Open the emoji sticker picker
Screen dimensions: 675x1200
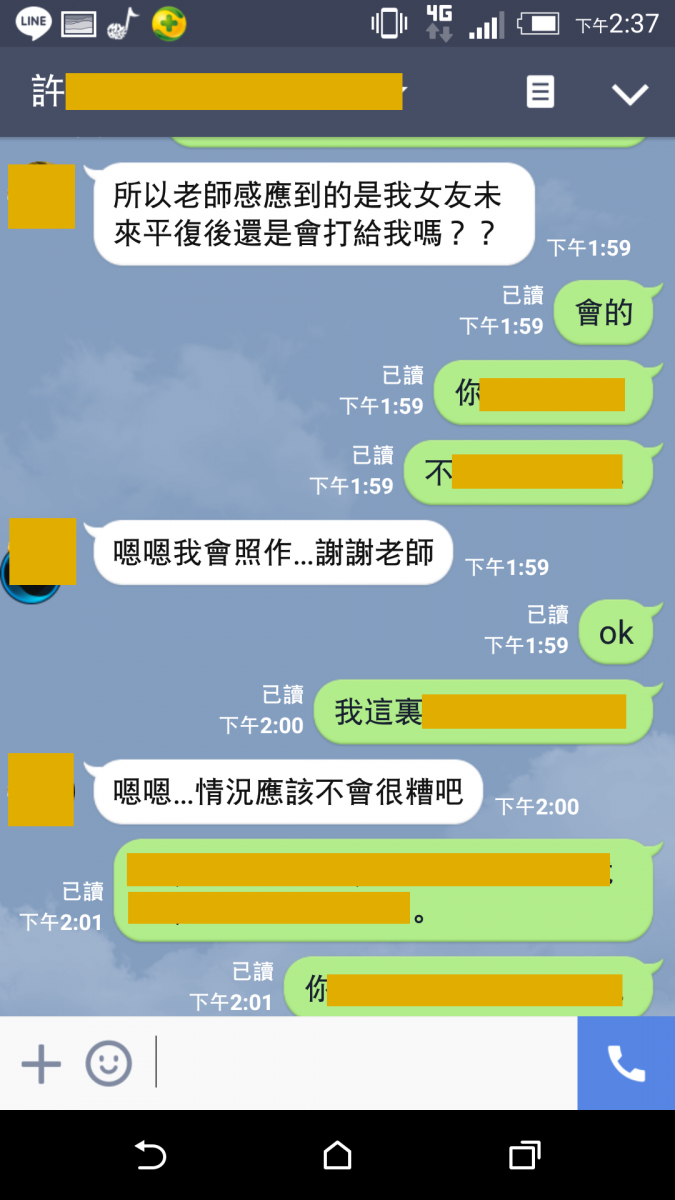click(108, 1063)
